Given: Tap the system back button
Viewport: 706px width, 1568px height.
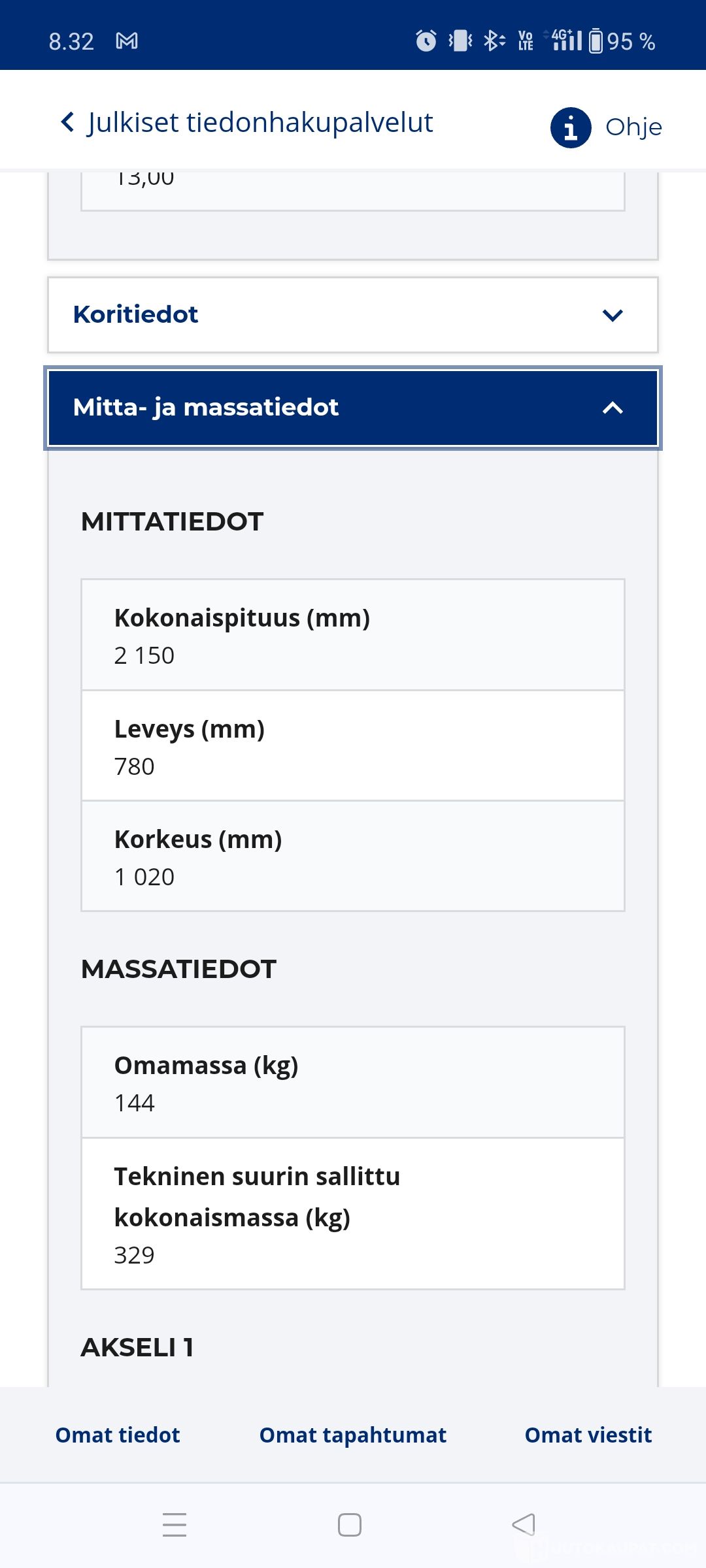Looking at the screenshot, I should pyautogui.click(x=524, y=1525).
